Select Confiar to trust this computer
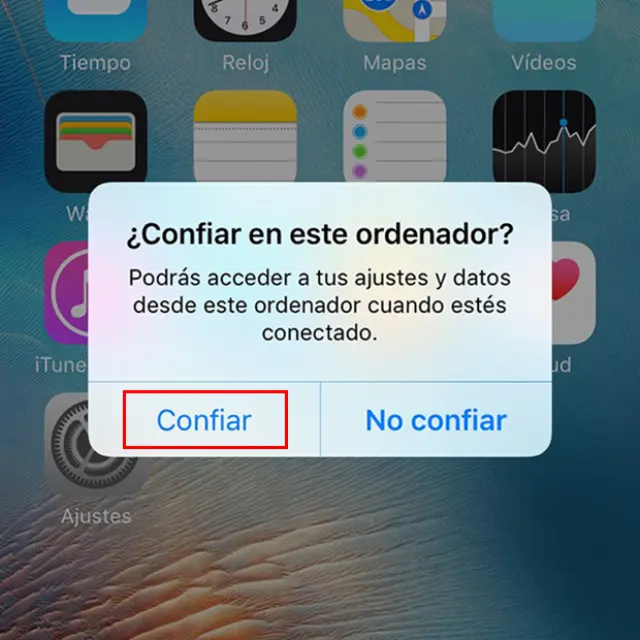Viewport: 640px width, 640px height. pos(205,419)
